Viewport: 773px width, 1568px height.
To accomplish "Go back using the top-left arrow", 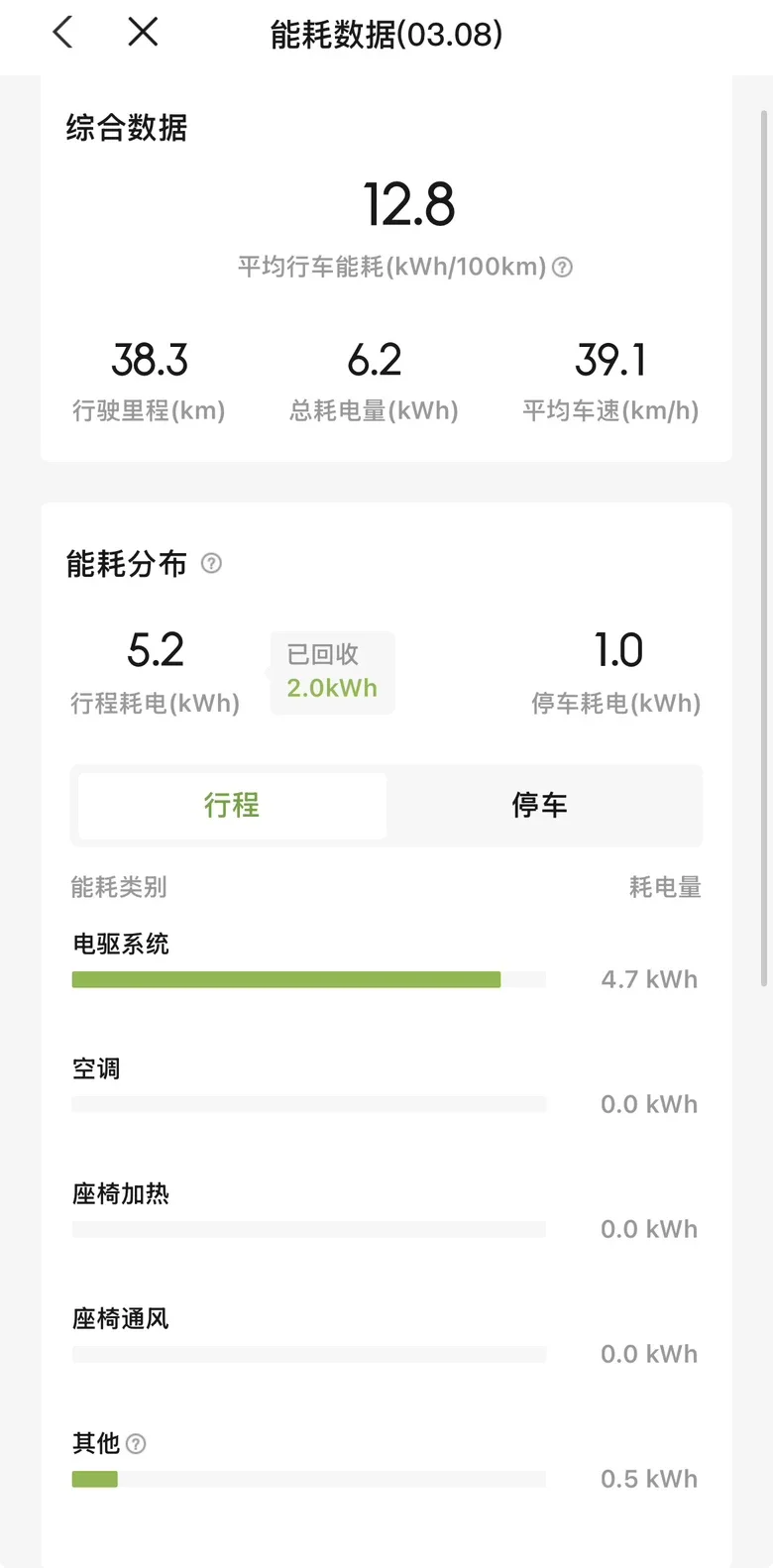I will click(62, 33).
